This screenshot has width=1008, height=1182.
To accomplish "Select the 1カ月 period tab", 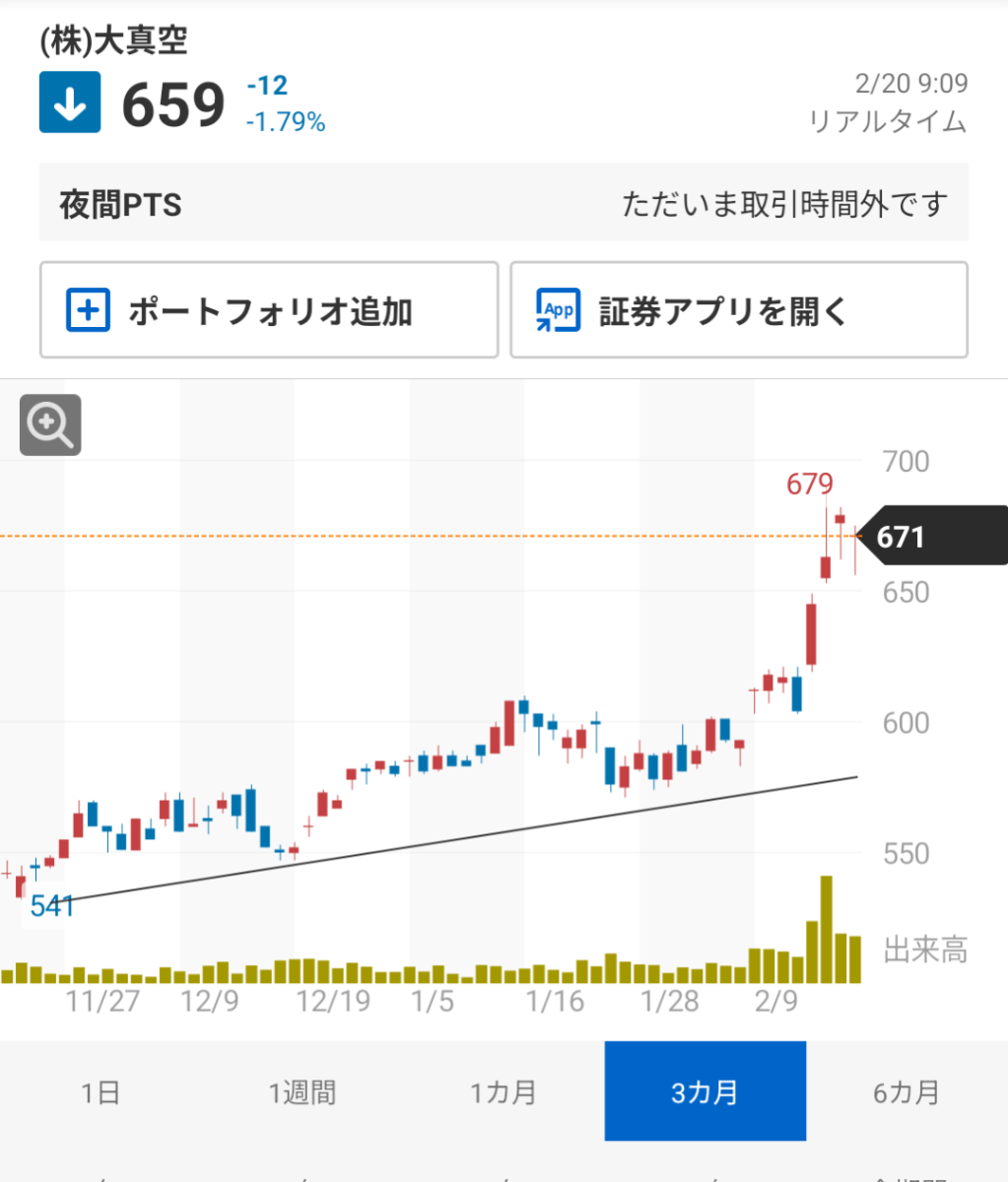I will [504, 1091].
